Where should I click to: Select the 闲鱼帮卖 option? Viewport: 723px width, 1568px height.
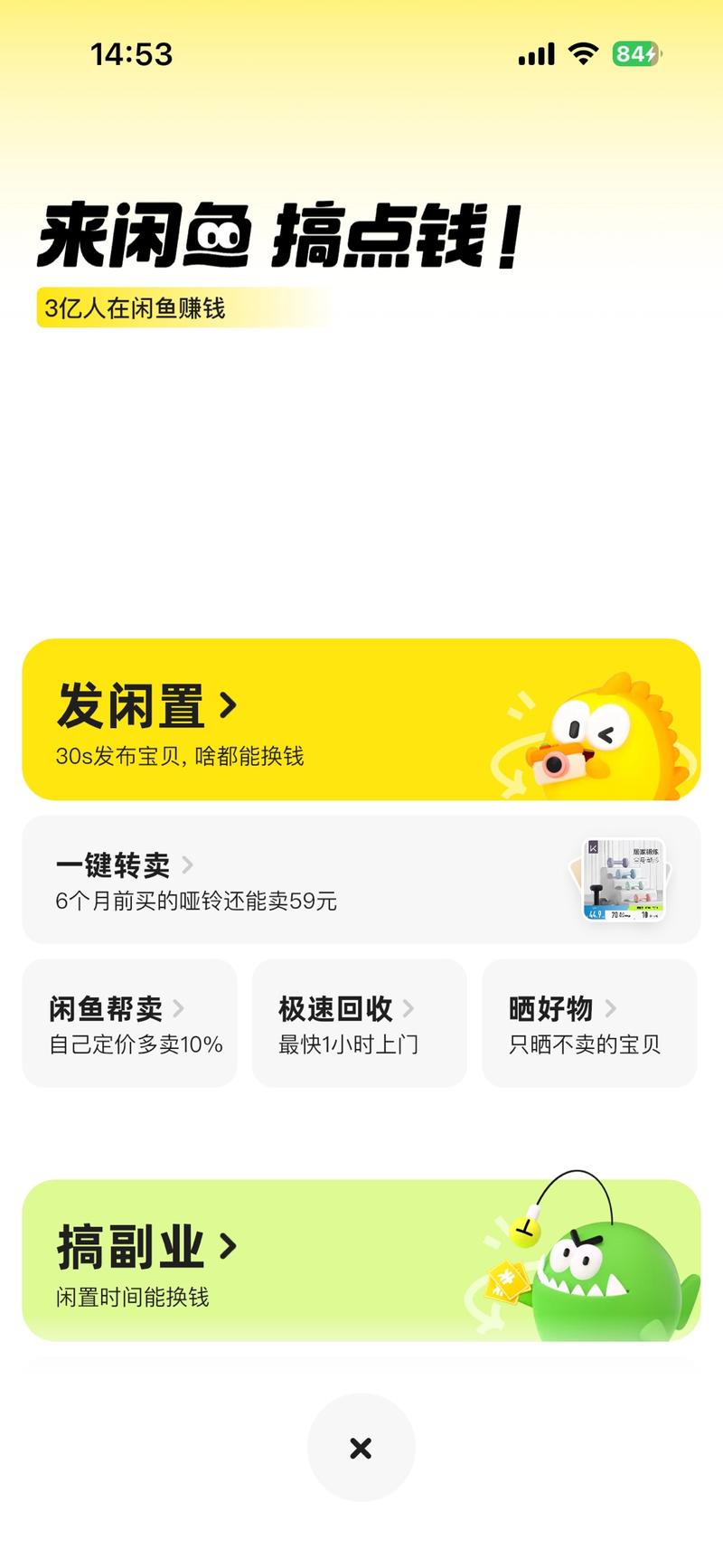pyautogui.click(x=129, y=1024)
